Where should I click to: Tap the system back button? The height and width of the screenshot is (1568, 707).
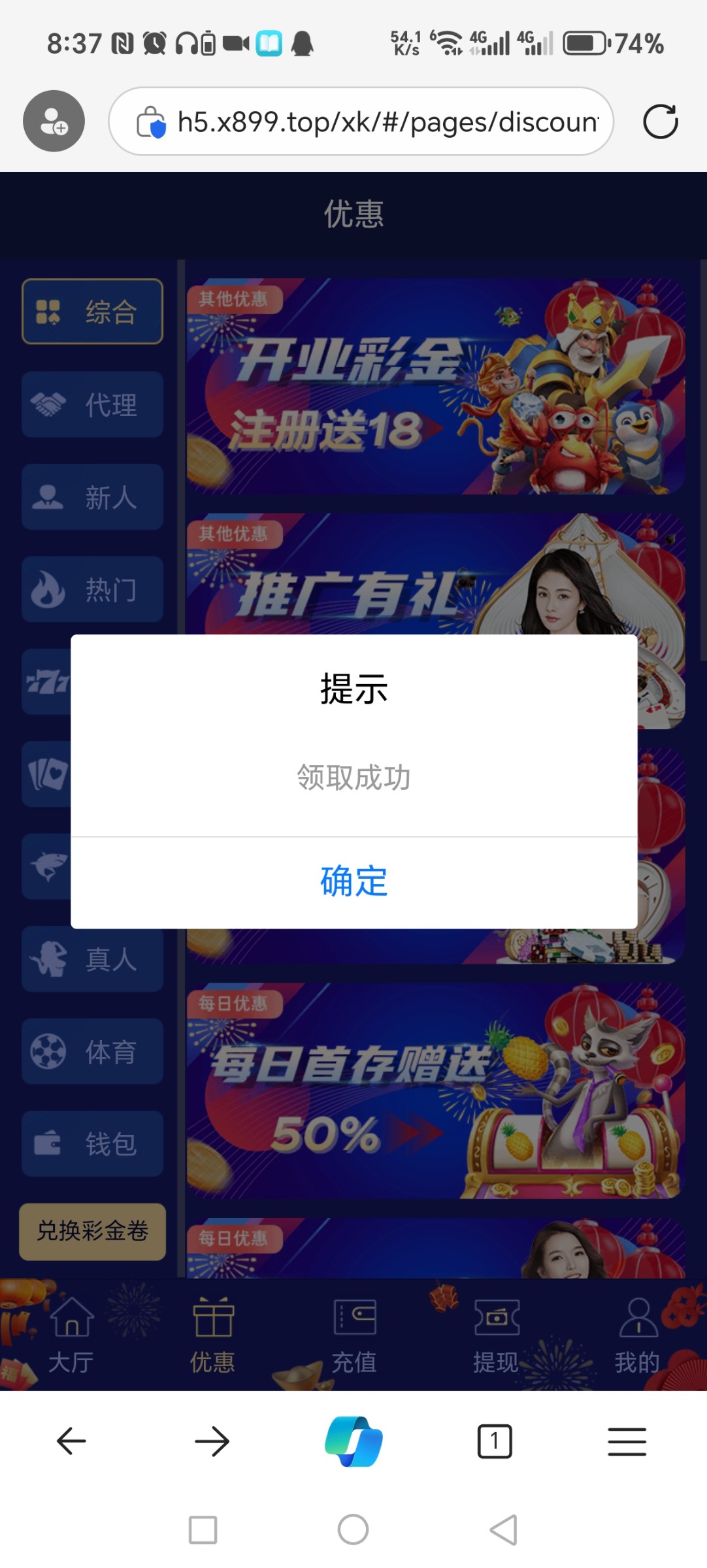[x=504, y=1529]
